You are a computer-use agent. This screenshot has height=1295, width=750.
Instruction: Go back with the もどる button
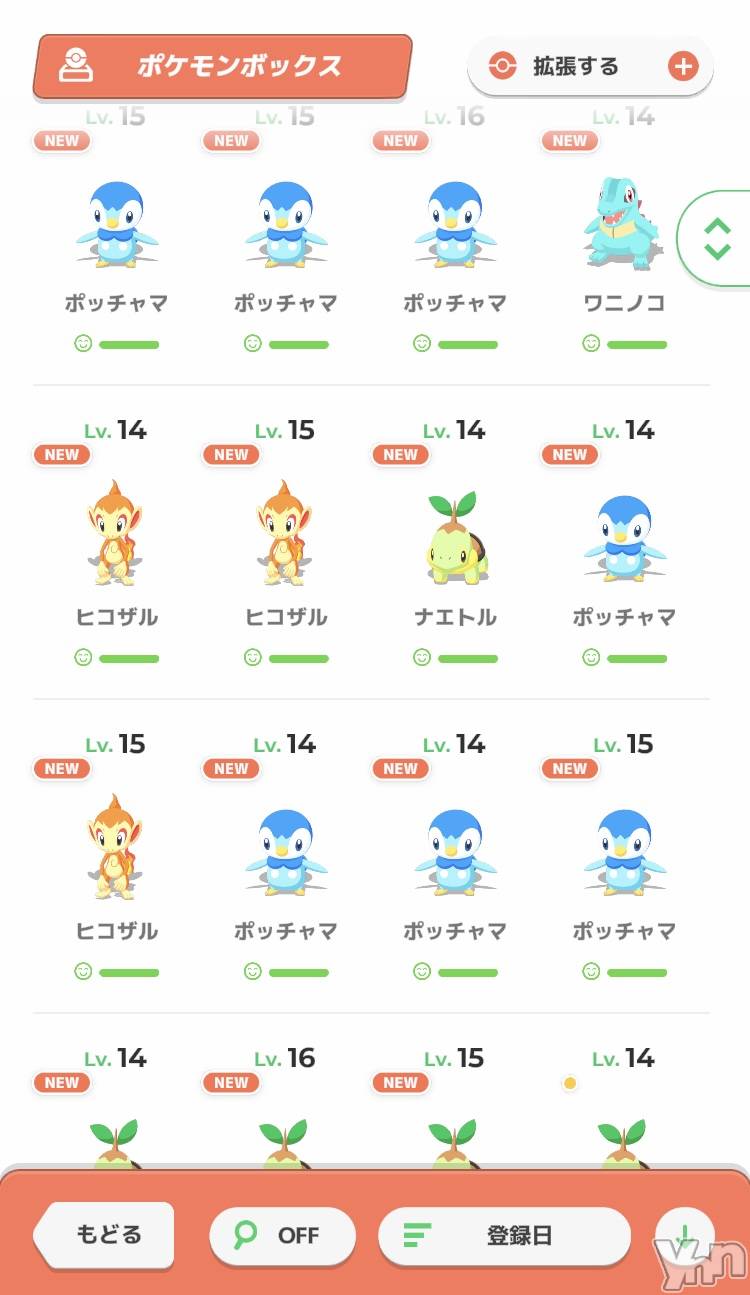(x=104, y=1234)
